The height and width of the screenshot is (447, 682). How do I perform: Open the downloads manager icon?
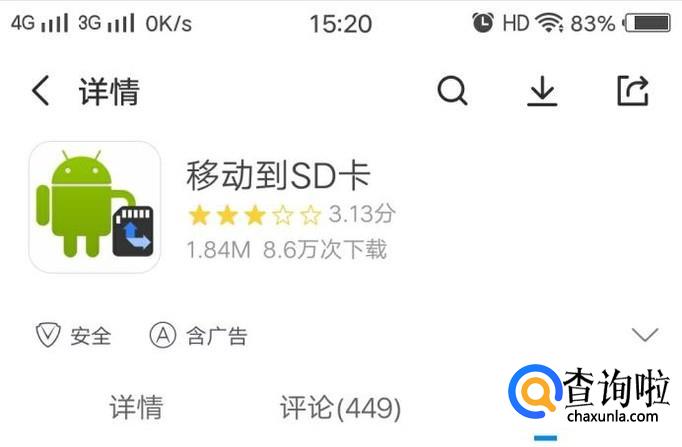(542, 91)
